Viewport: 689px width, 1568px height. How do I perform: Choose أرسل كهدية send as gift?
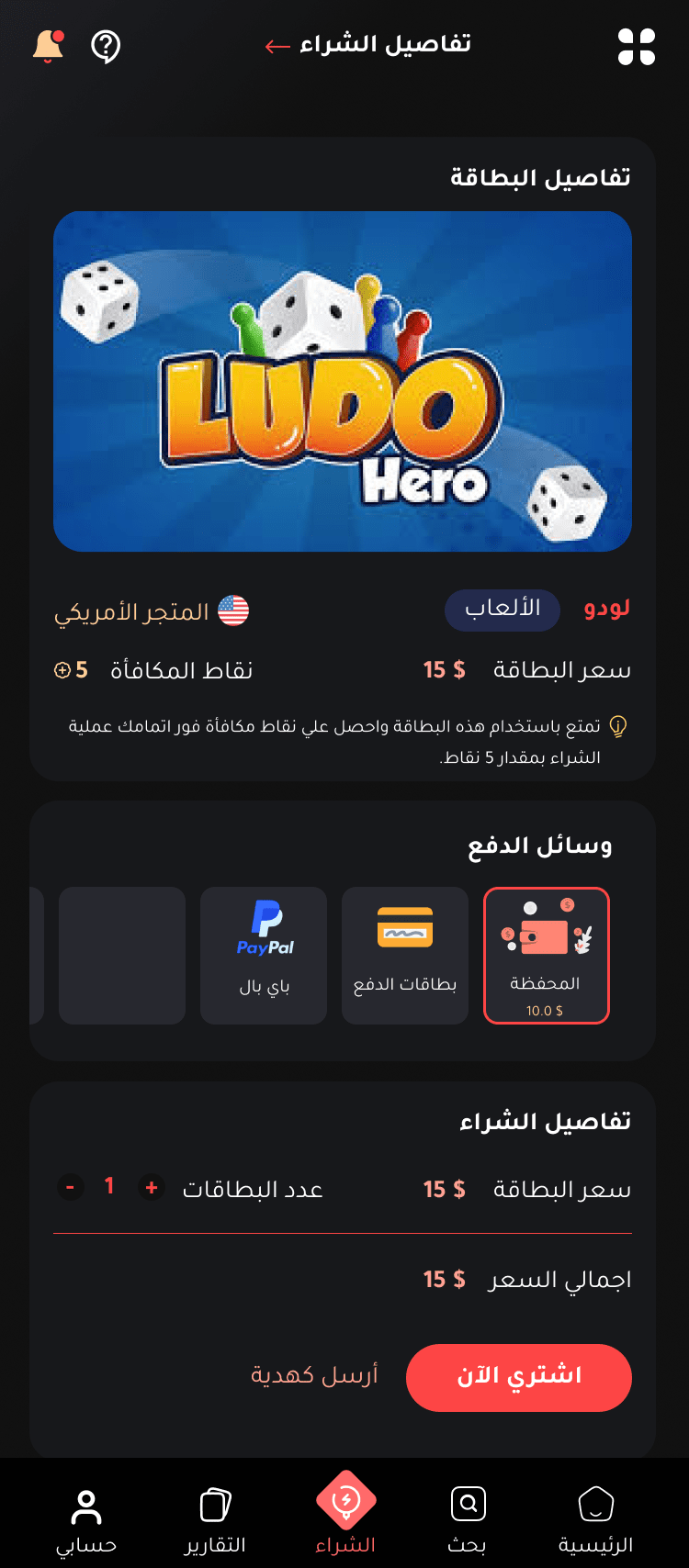coord(315,1375)
